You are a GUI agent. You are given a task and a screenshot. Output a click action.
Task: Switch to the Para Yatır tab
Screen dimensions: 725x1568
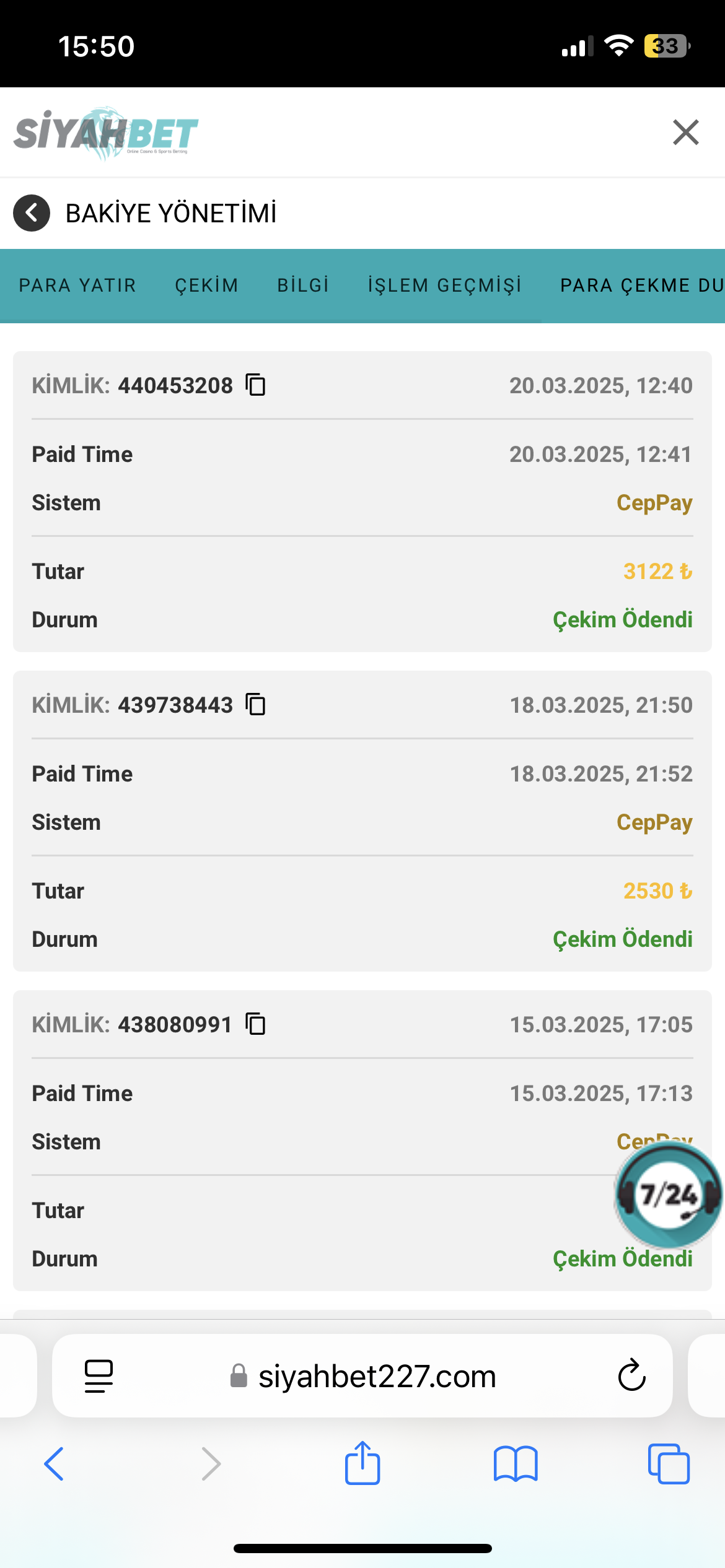(x=77, y=285)
